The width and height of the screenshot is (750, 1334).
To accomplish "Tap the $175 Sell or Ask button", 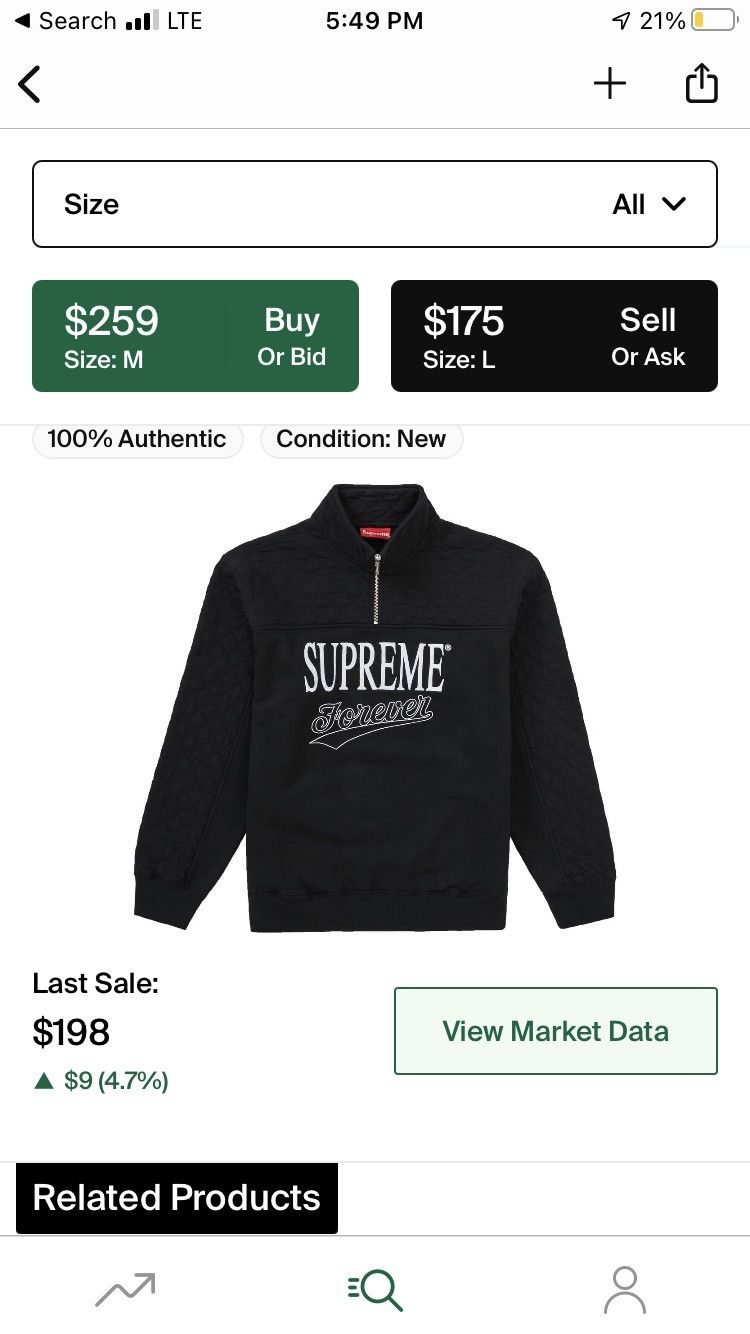I will click(x=554, y=336).
